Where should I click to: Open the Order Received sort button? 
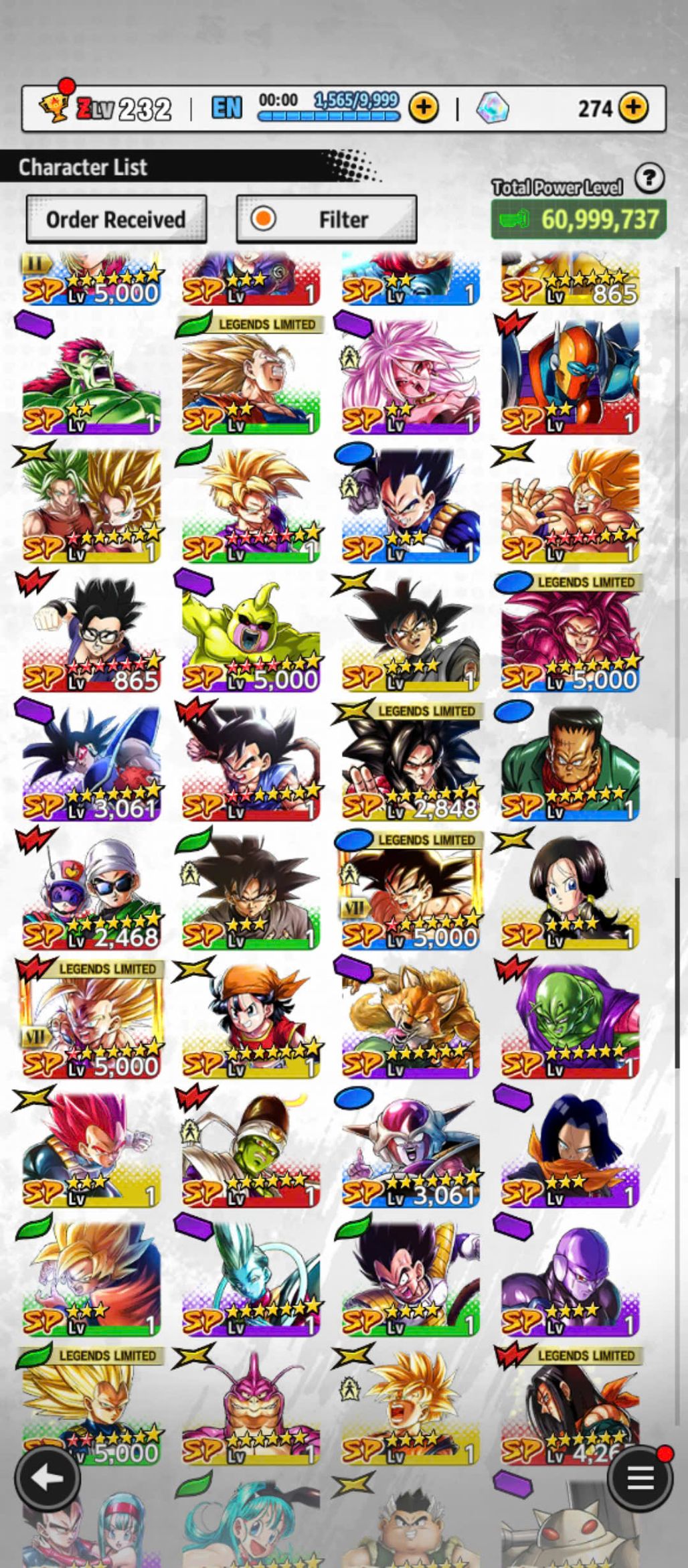coord(116,220)
